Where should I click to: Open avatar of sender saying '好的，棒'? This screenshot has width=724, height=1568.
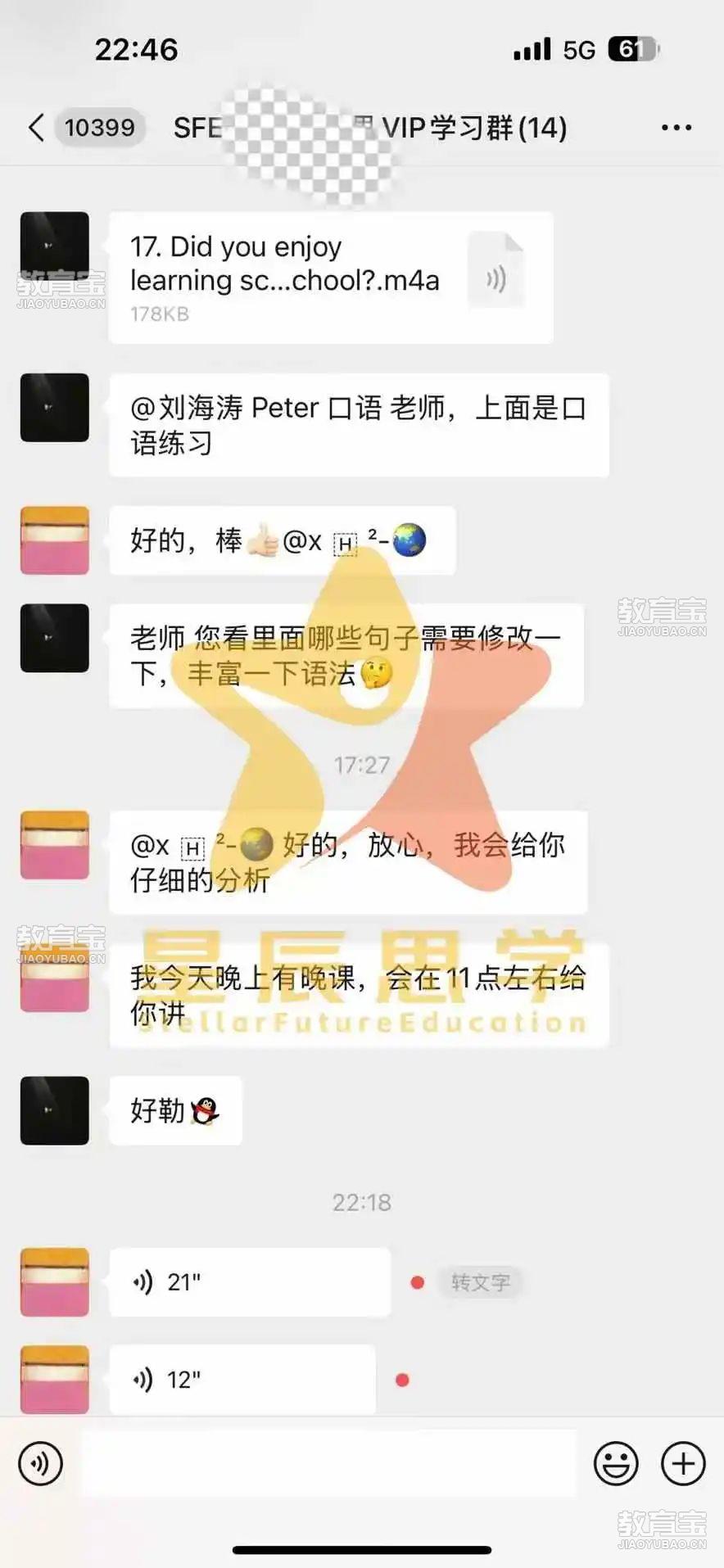click(55, 540)
